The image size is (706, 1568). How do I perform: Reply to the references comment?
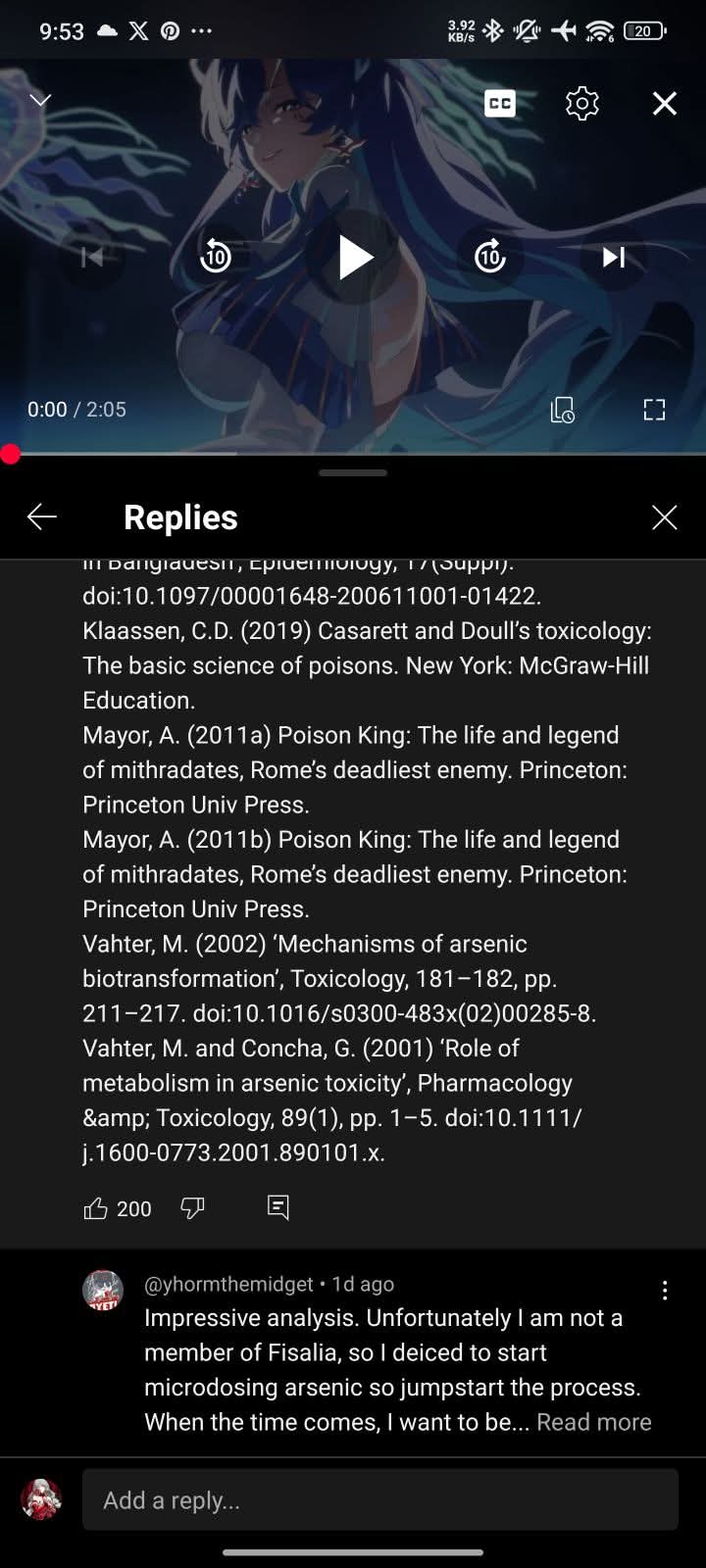point(278,1208)
